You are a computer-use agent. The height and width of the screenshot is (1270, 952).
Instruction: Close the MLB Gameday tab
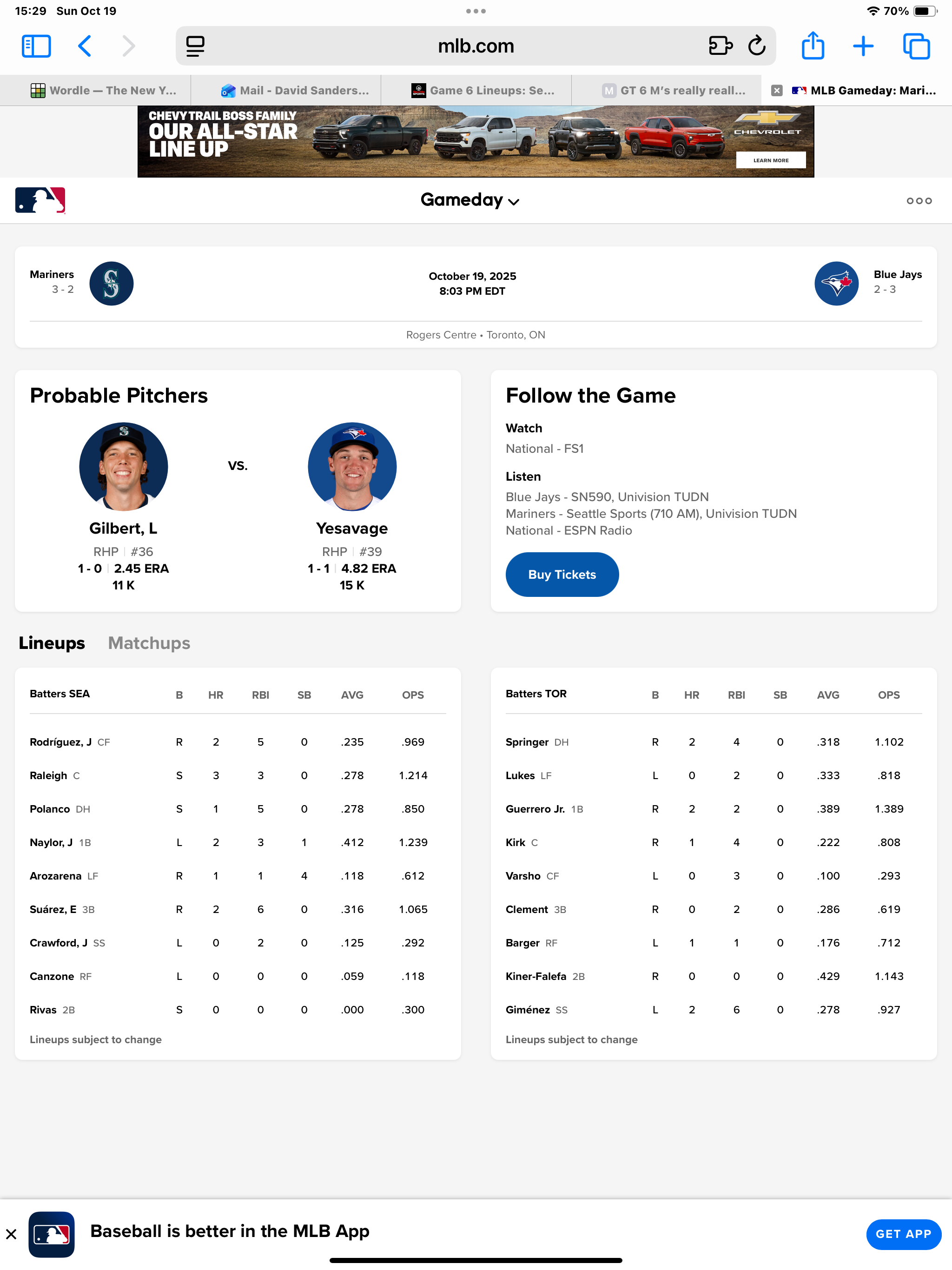point(776,90)
